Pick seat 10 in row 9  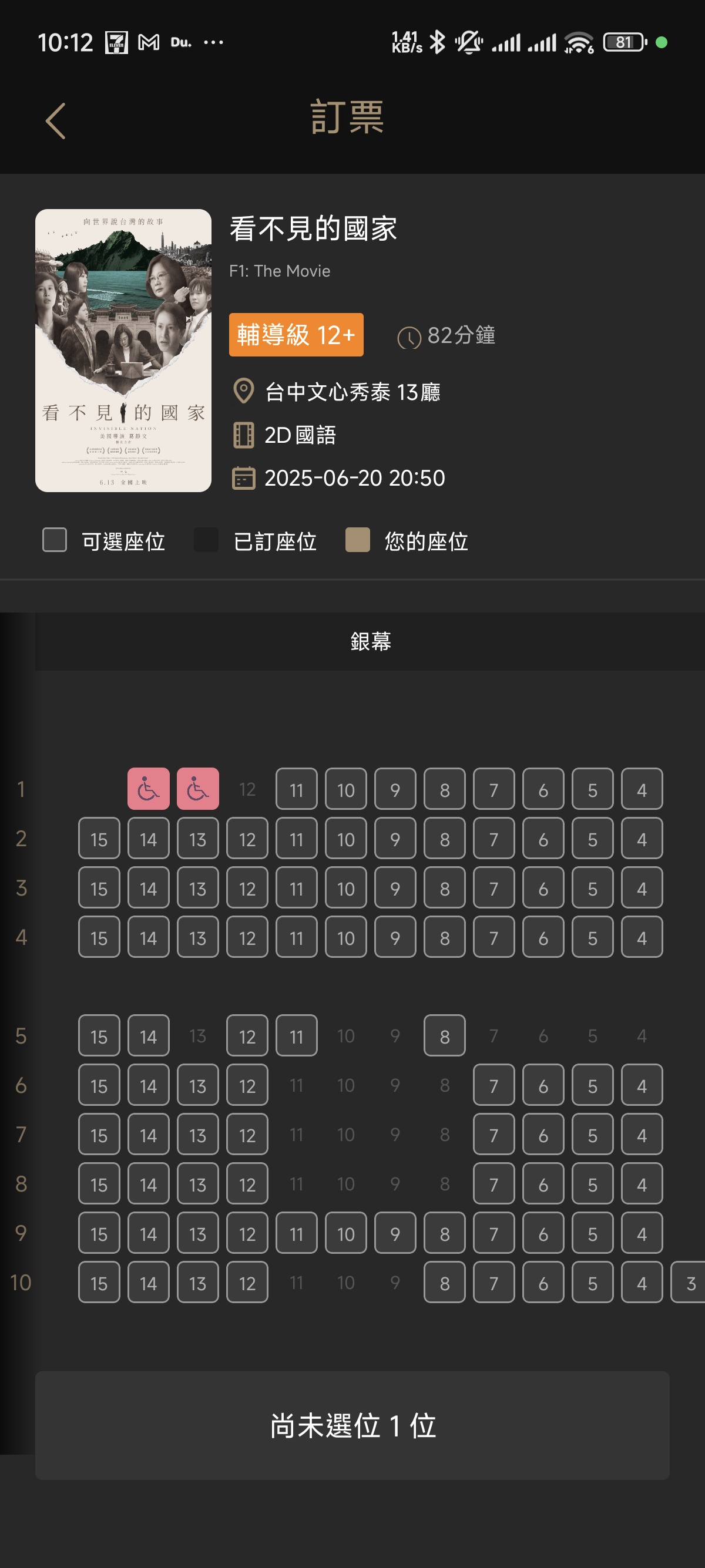pyautogui.click(x=346, y=1233)
